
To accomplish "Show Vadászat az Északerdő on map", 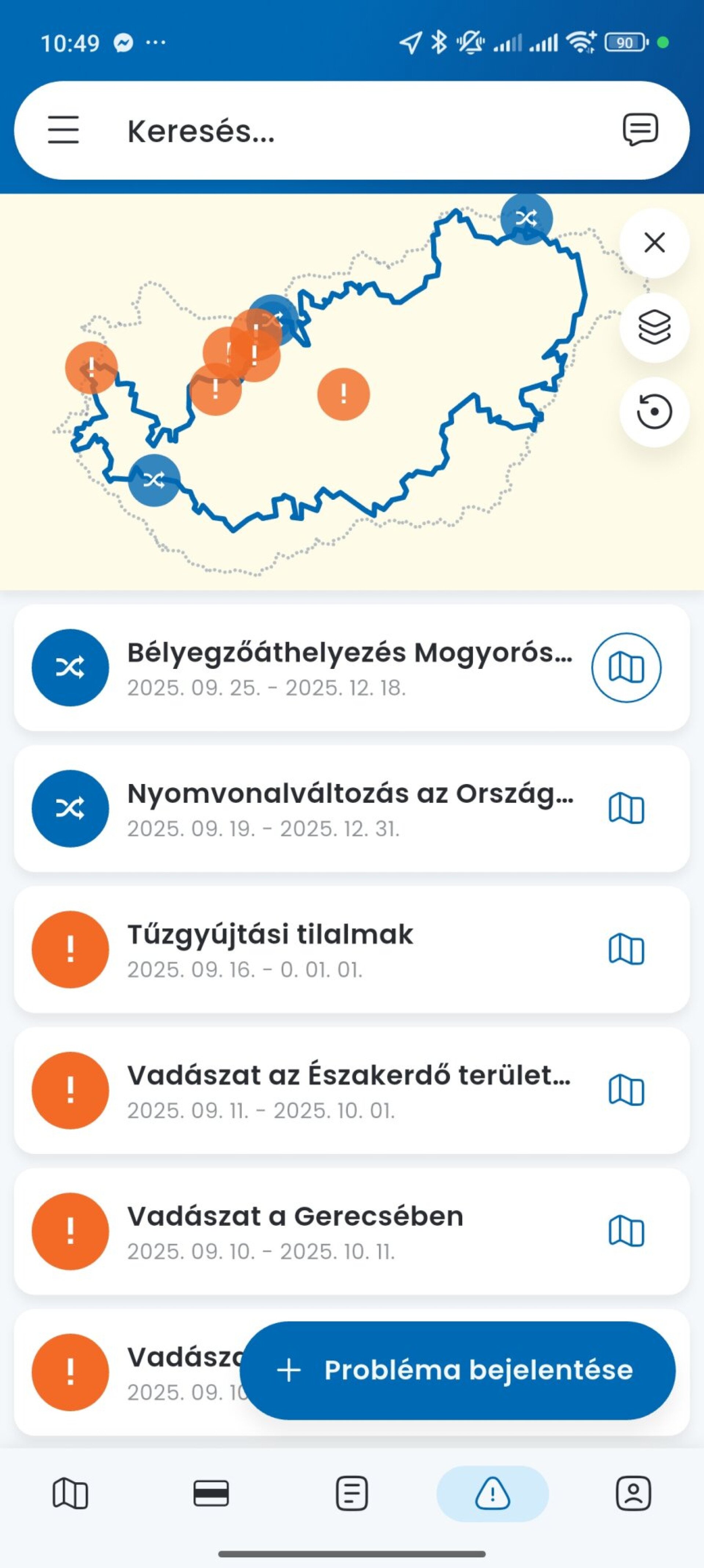I will click(626, 1090).
